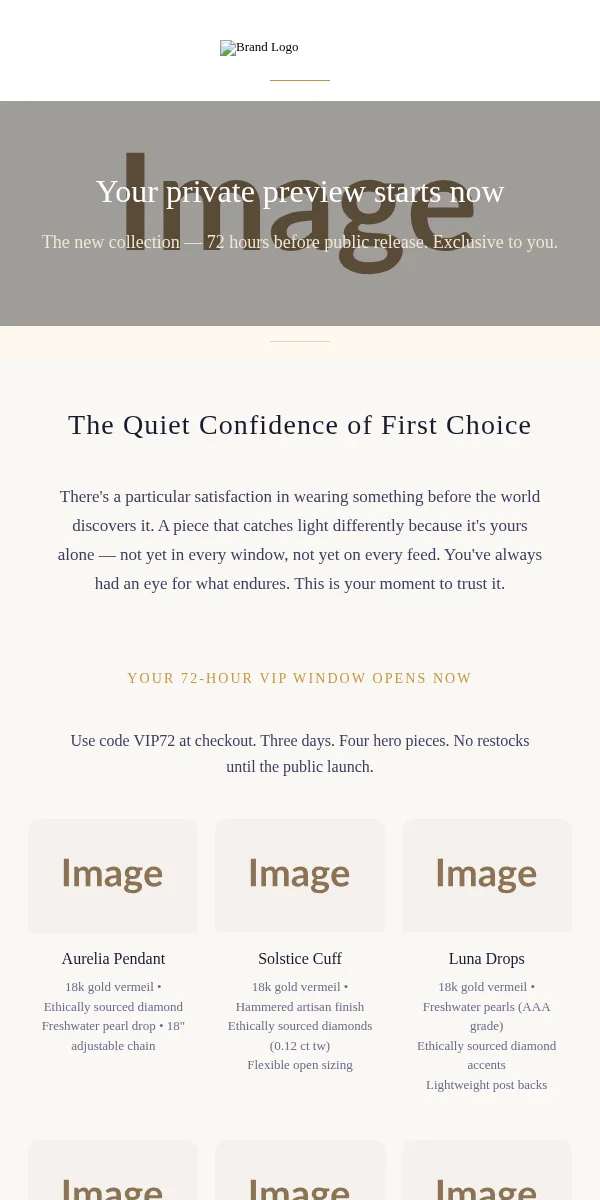Tap the private preview hero banner
The width and height of the screenshot is (600, 1200).
[x=300, y=213]
